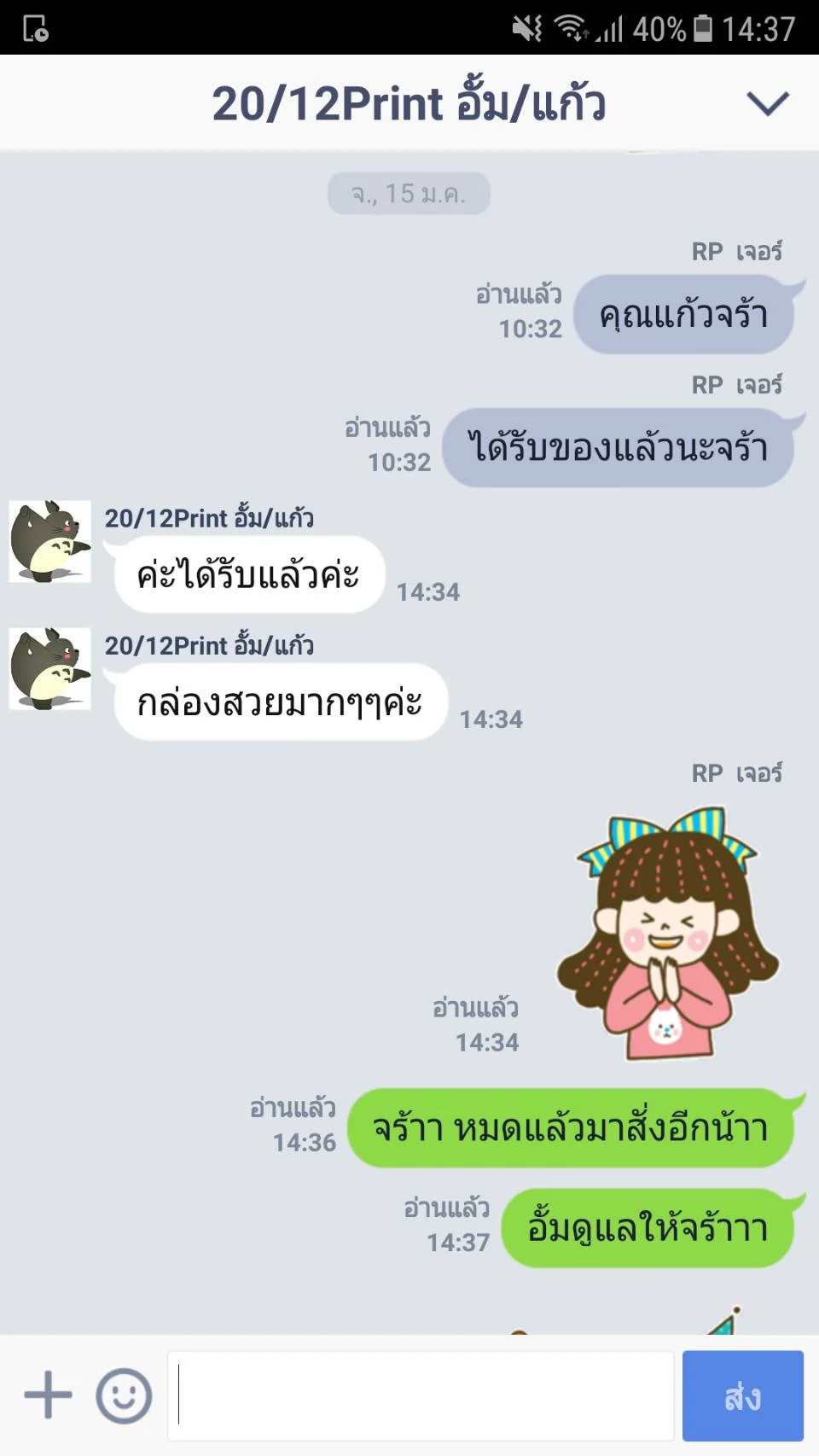Screen dimensions: 819x1456
Task: Open the Totoro avatar beside ค่ะได้รับแล้วค่ะ
Action: [x=50, y=542]
